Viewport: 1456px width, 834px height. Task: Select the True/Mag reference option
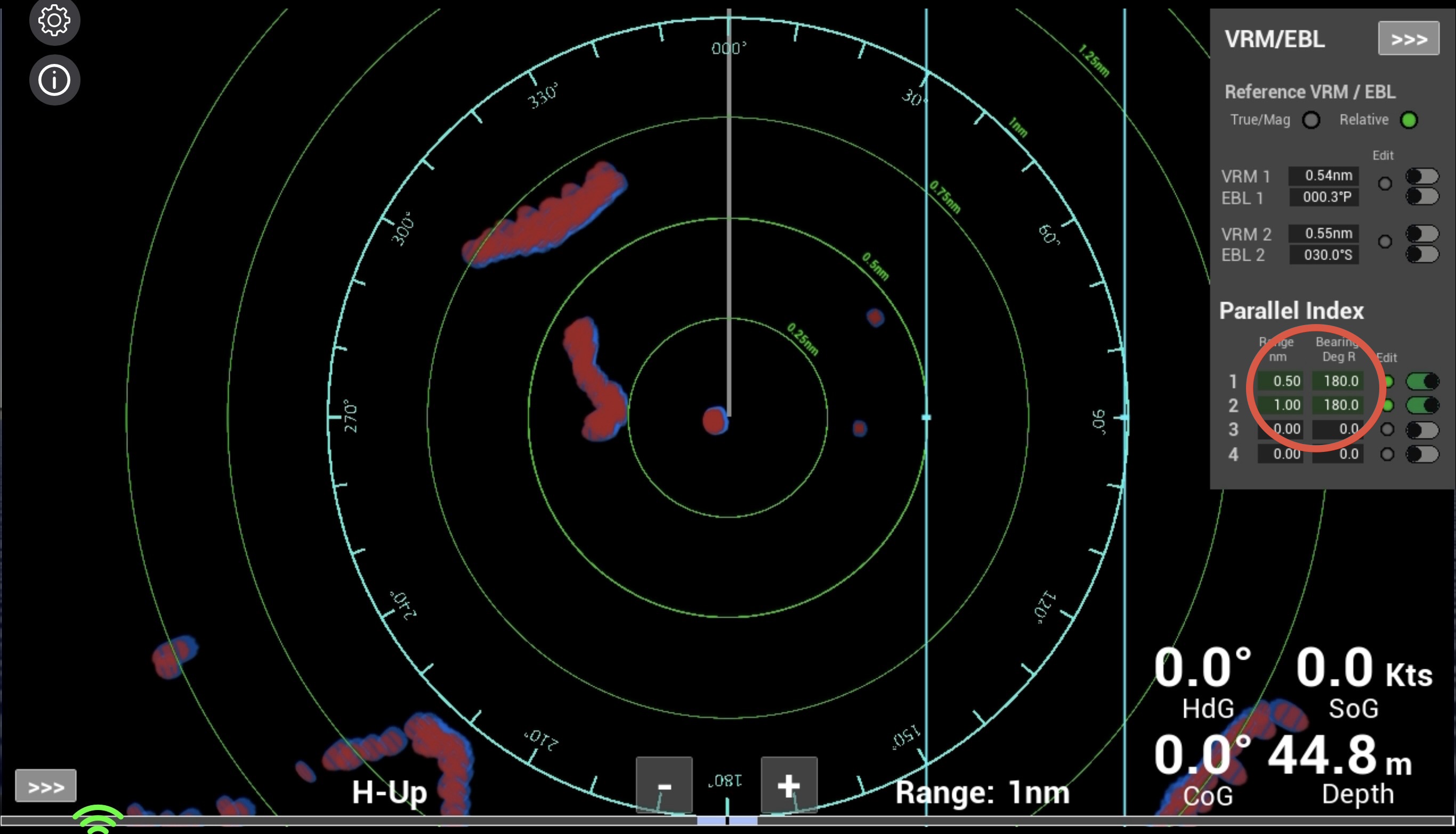click(1311, 120)
